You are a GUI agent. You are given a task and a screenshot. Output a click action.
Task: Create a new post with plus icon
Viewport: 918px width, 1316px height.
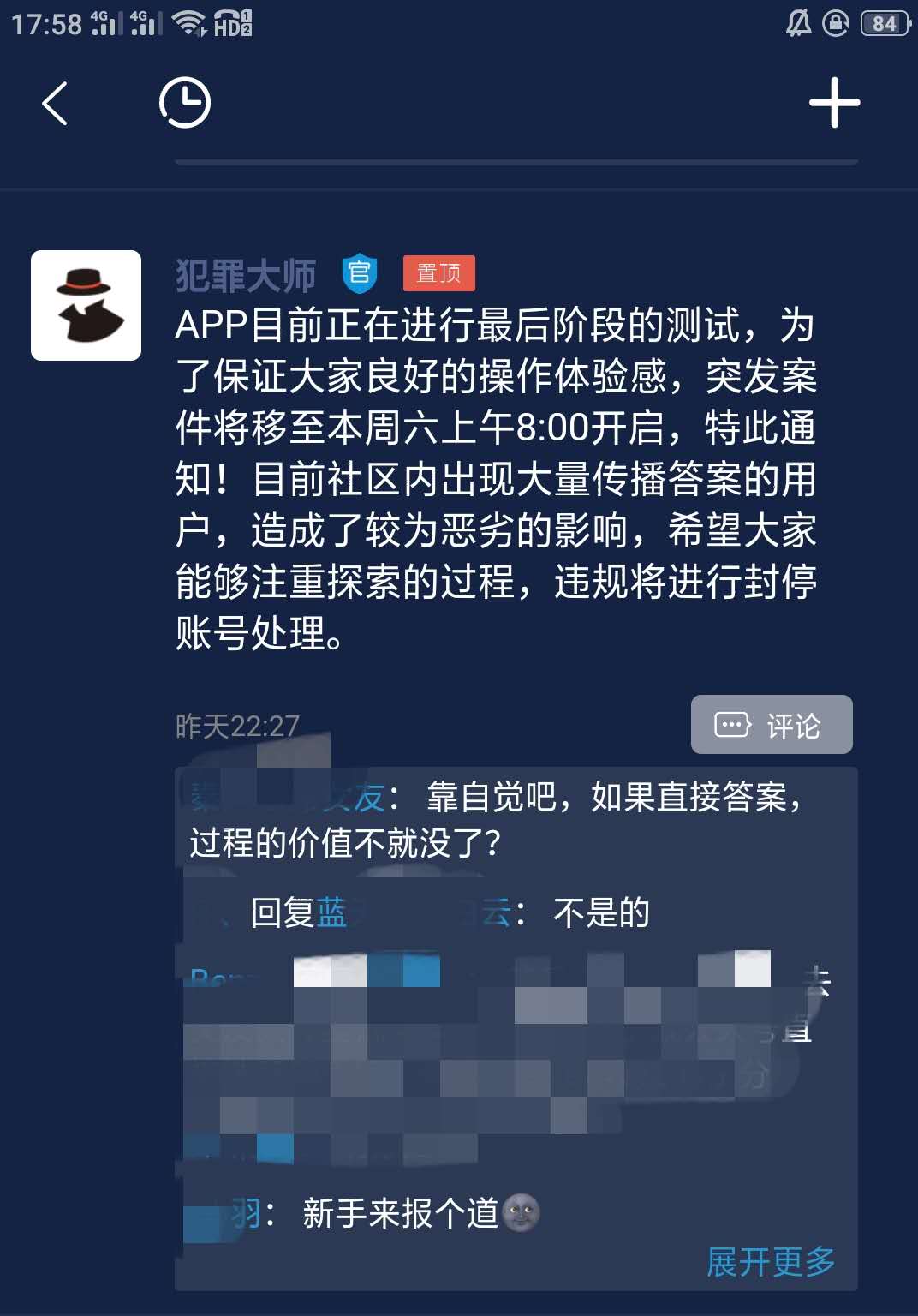tap(834, 103)
